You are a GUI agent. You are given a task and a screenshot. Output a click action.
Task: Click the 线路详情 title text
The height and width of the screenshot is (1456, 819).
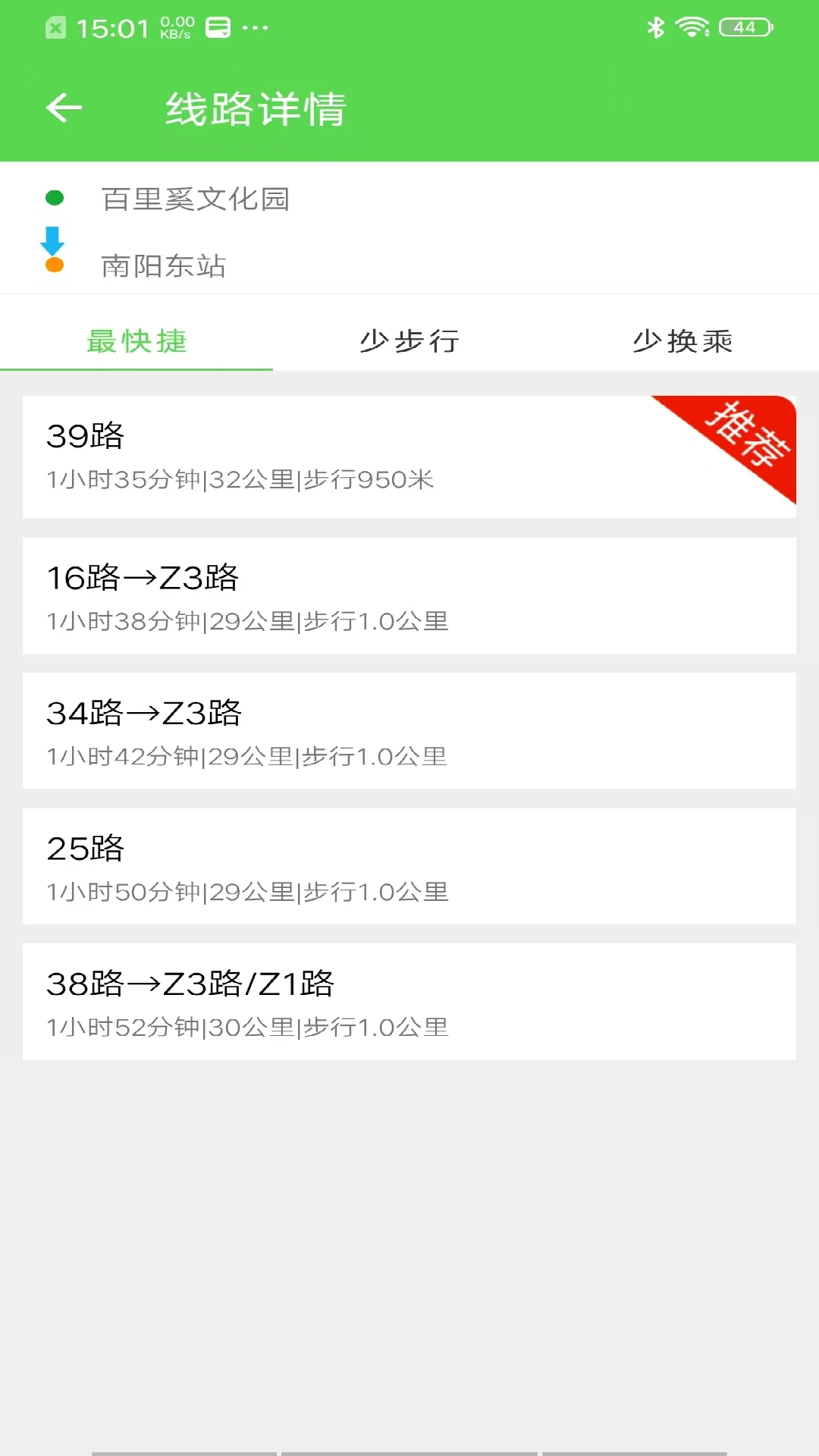tap(256, 110)
